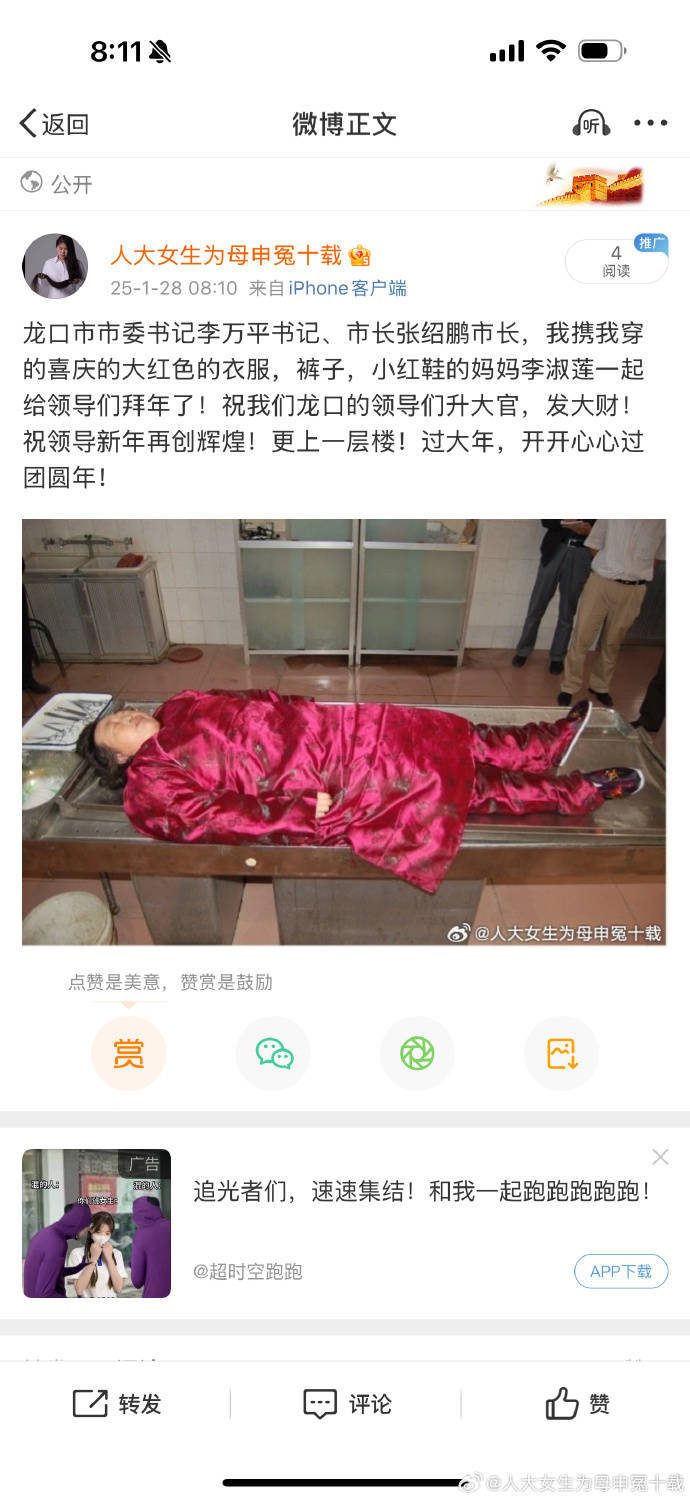Save the post as an image

click(561, 1053)
